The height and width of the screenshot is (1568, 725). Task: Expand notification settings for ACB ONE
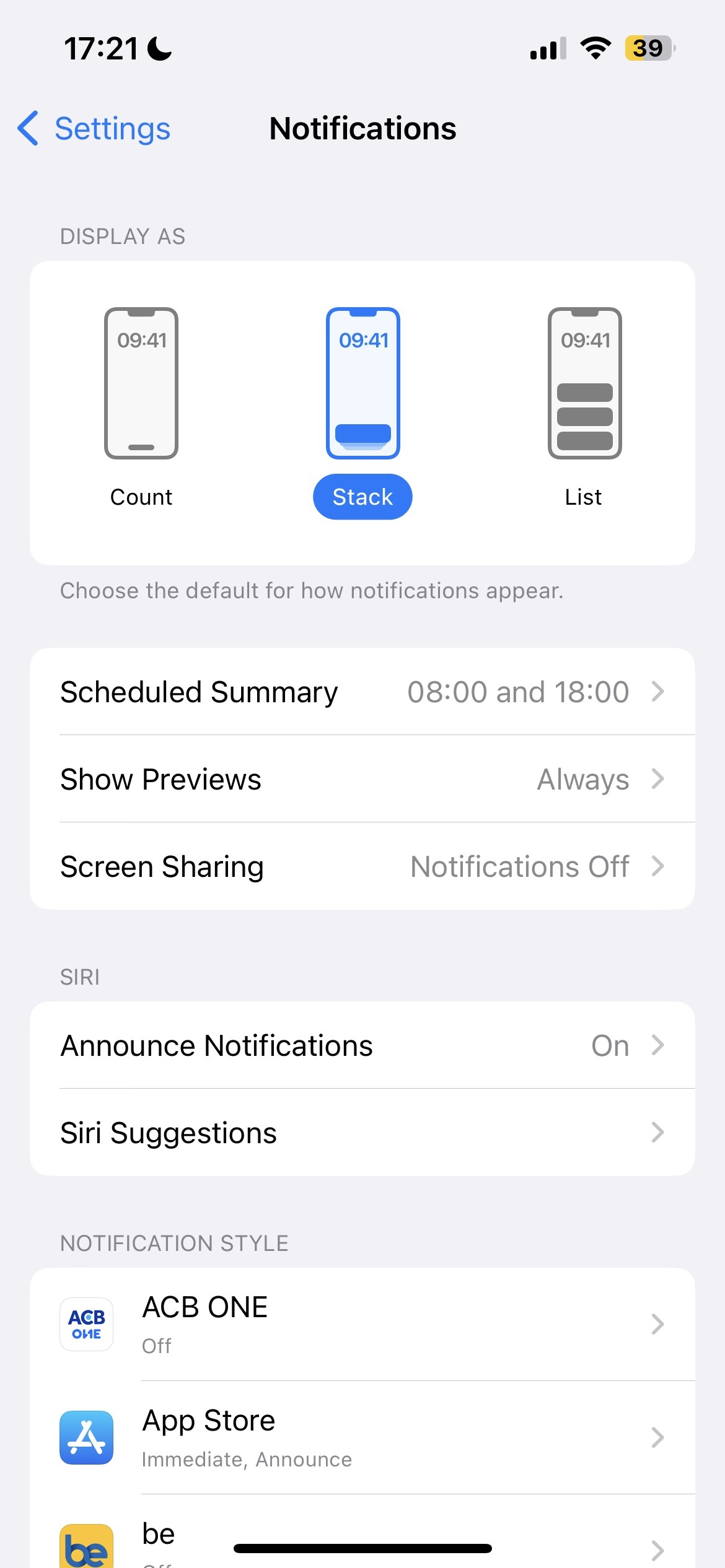click(362, 1324)
